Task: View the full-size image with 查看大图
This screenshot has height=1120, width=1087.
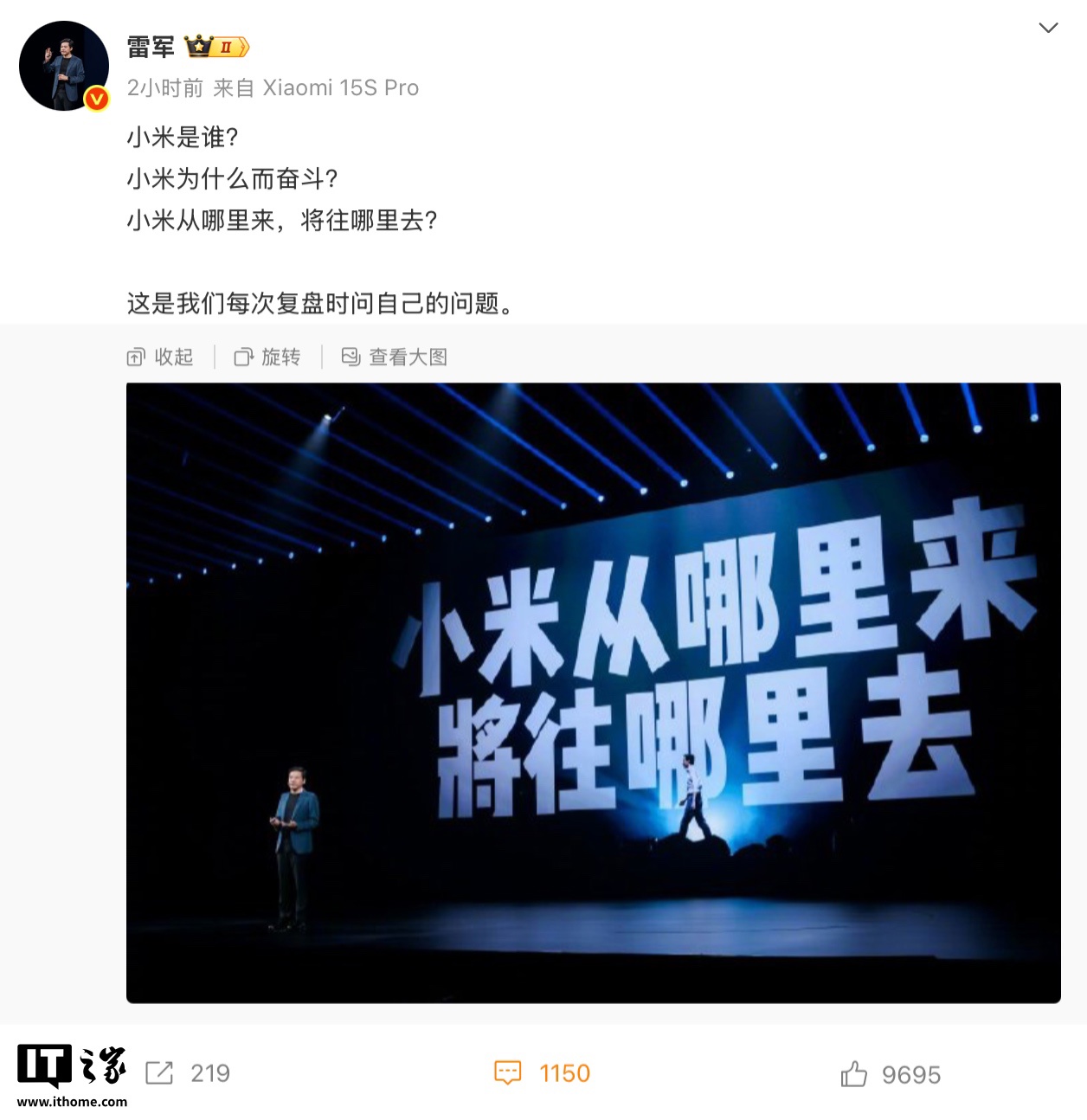Action: point(396,357)
